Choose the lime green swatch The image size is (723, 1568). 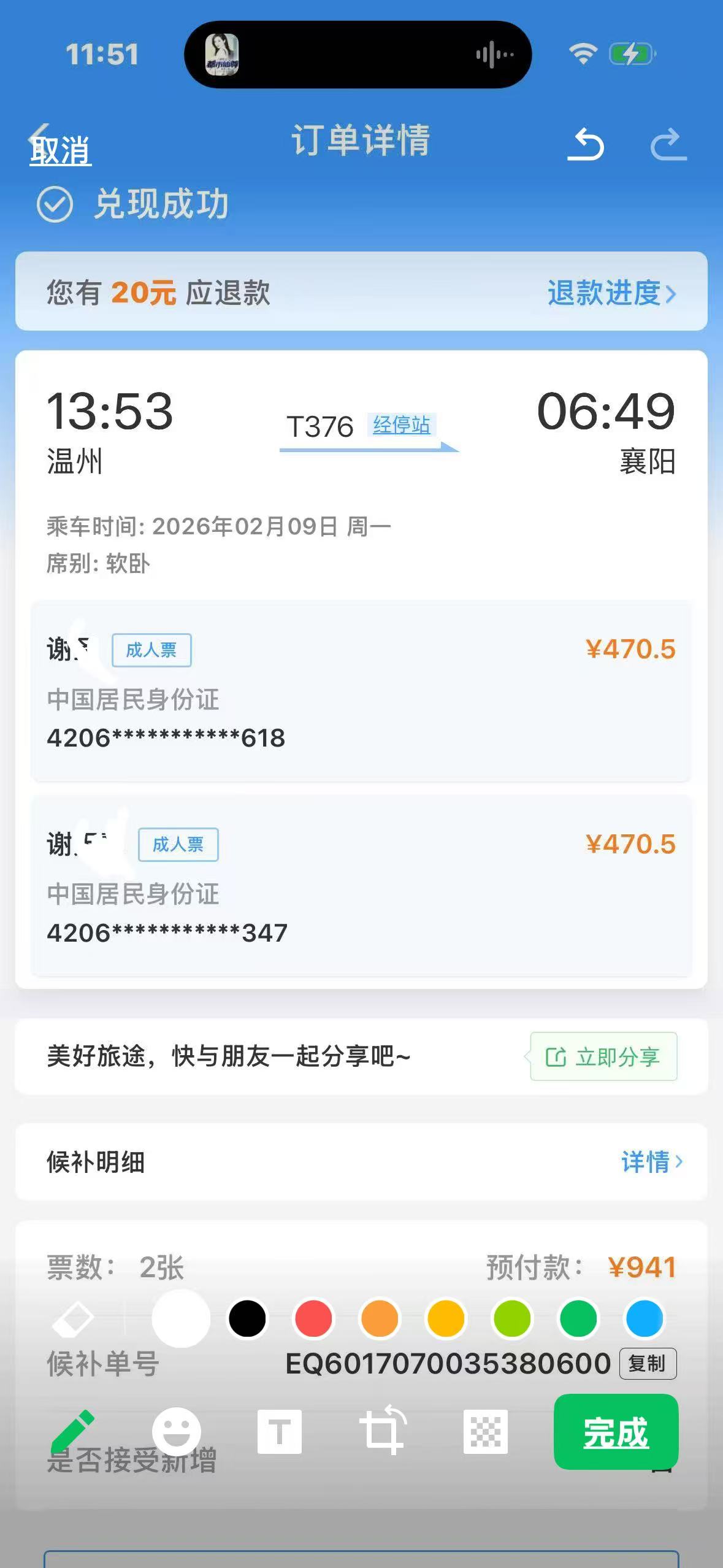[x=512, y=1318]
